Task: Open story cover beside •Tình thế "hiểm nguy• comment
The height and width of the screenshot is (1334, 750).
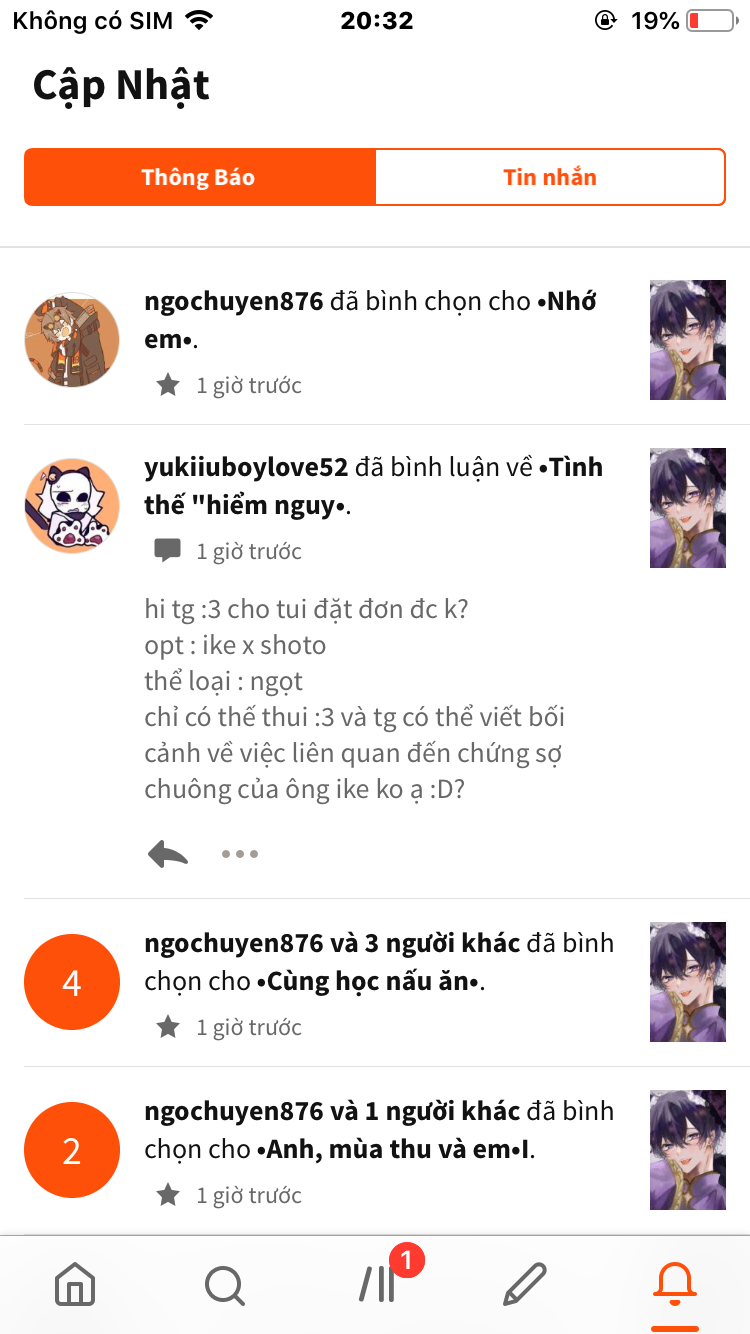Action: pos(688,508)
